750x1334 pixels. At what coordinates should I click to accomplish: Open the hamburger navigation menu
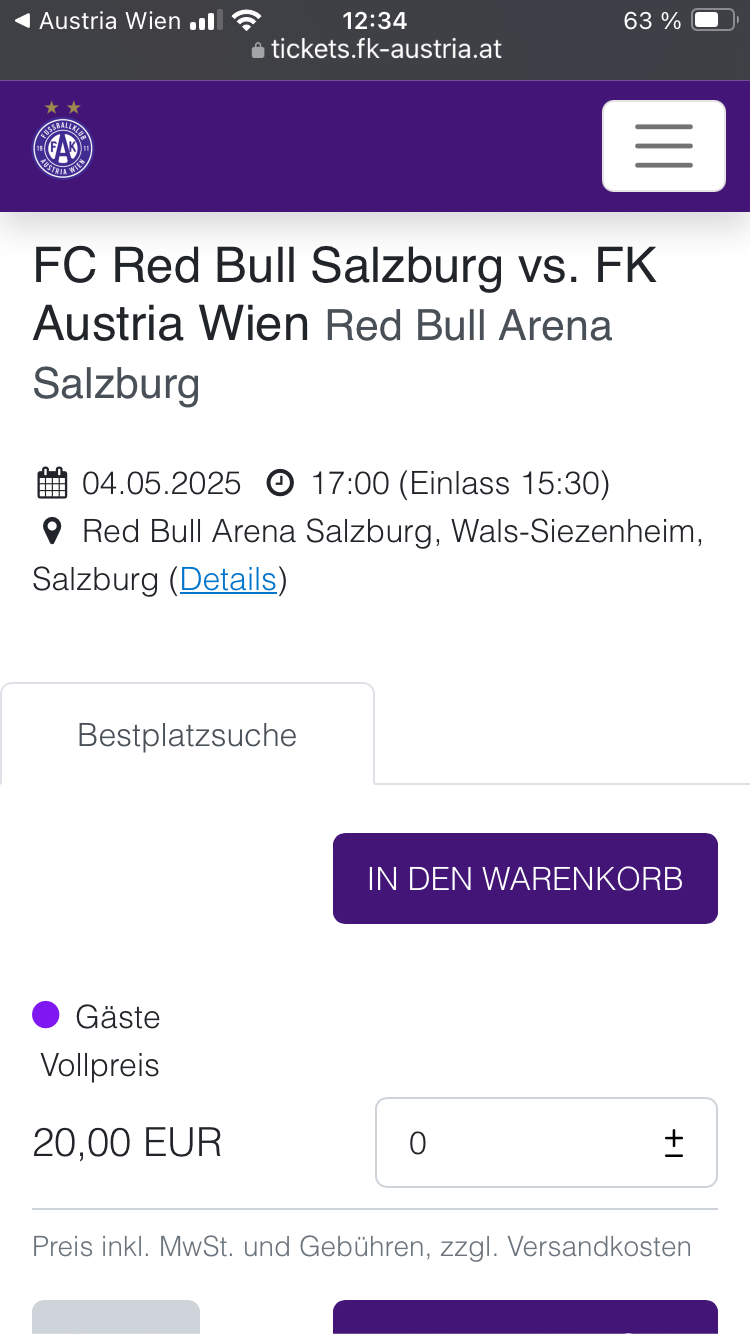click(664, 146)
